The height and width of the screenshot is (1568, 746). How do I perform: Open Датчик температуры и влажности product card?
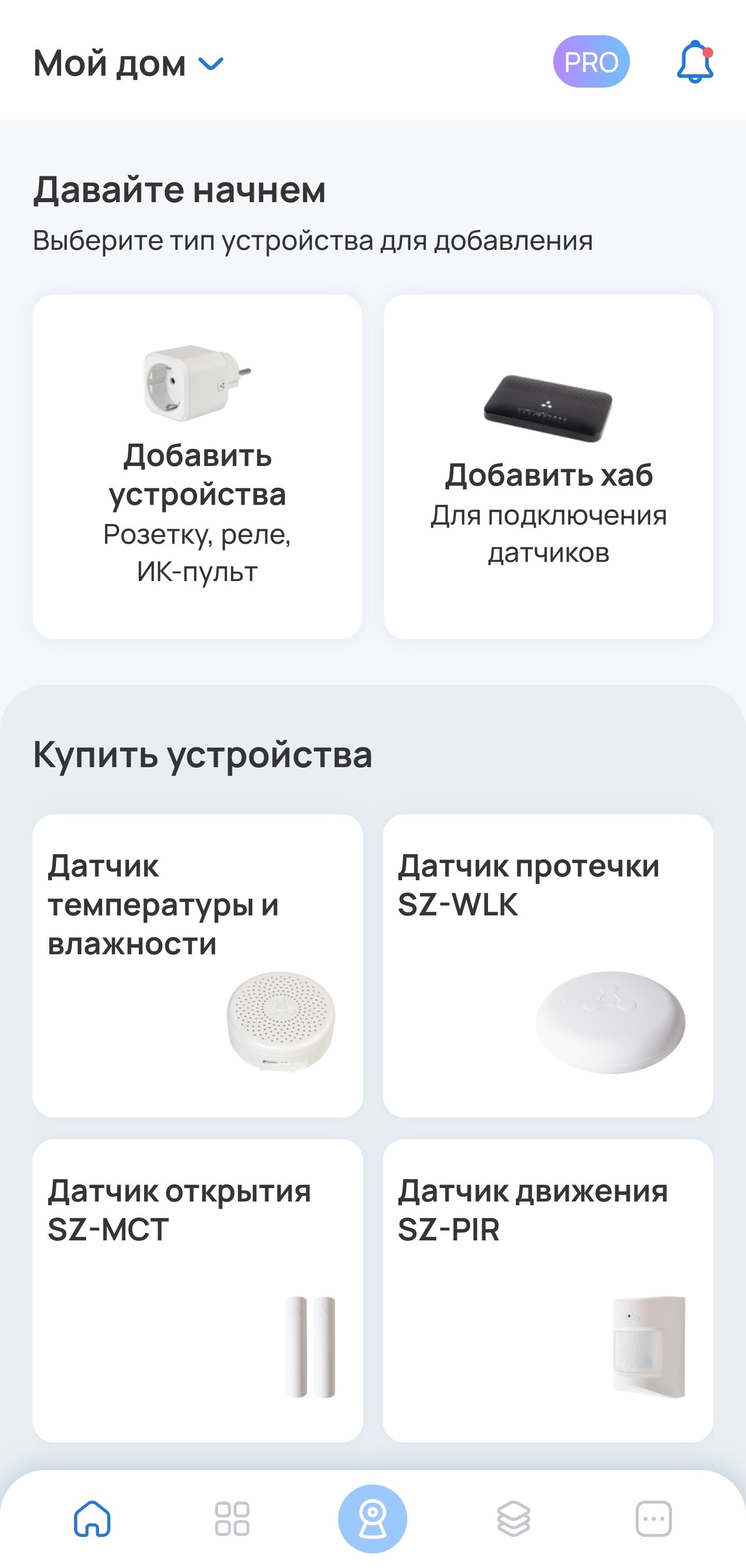197,965
